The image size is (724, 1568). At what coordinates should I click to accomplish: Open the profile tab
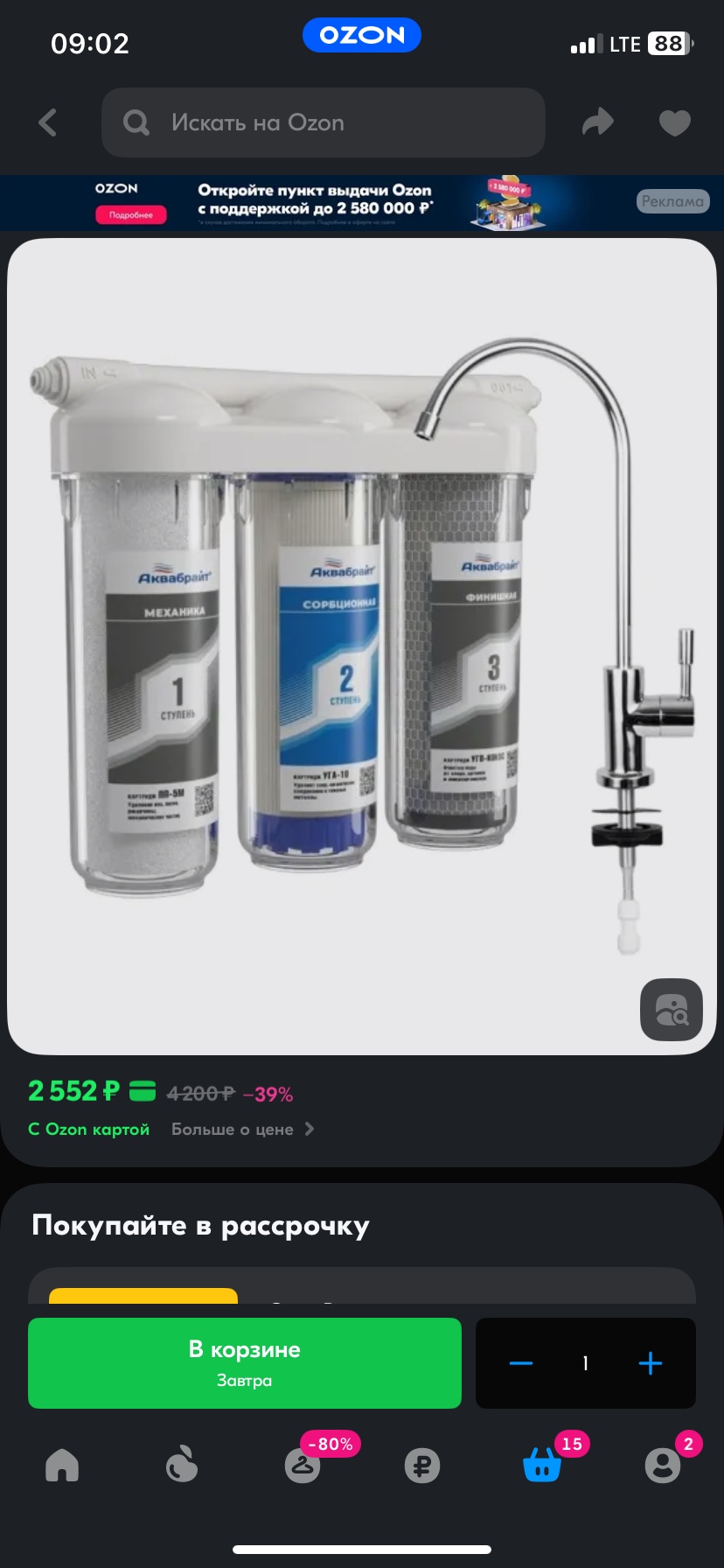point(663,1465)
